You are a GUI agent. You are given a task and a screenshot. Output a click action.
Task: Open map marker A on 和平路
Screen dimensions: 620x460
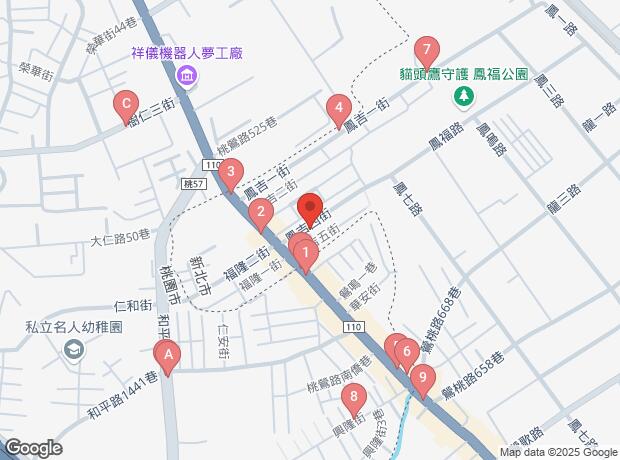pos(169,355)
